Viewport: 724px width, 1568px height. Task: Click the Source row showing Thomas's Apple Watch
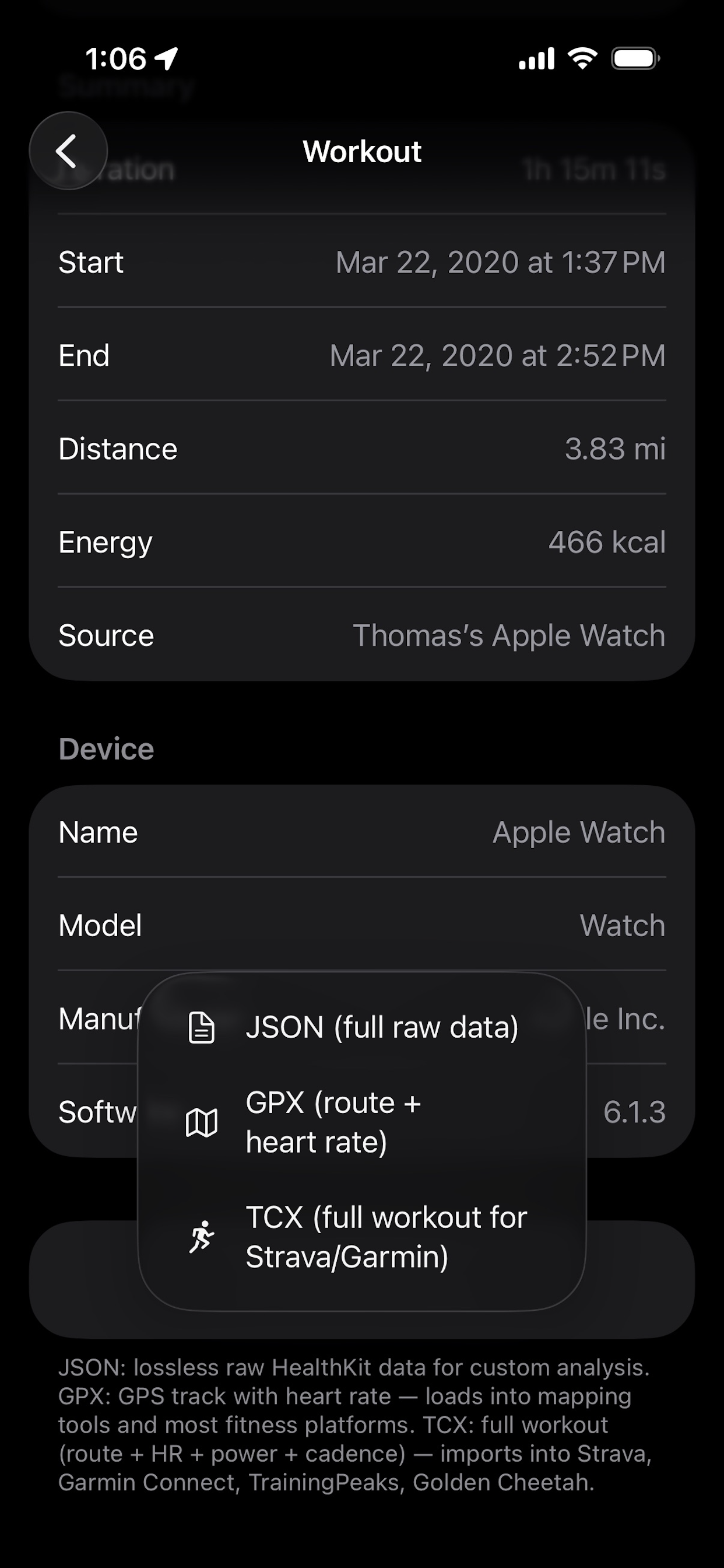click(361, 635)
